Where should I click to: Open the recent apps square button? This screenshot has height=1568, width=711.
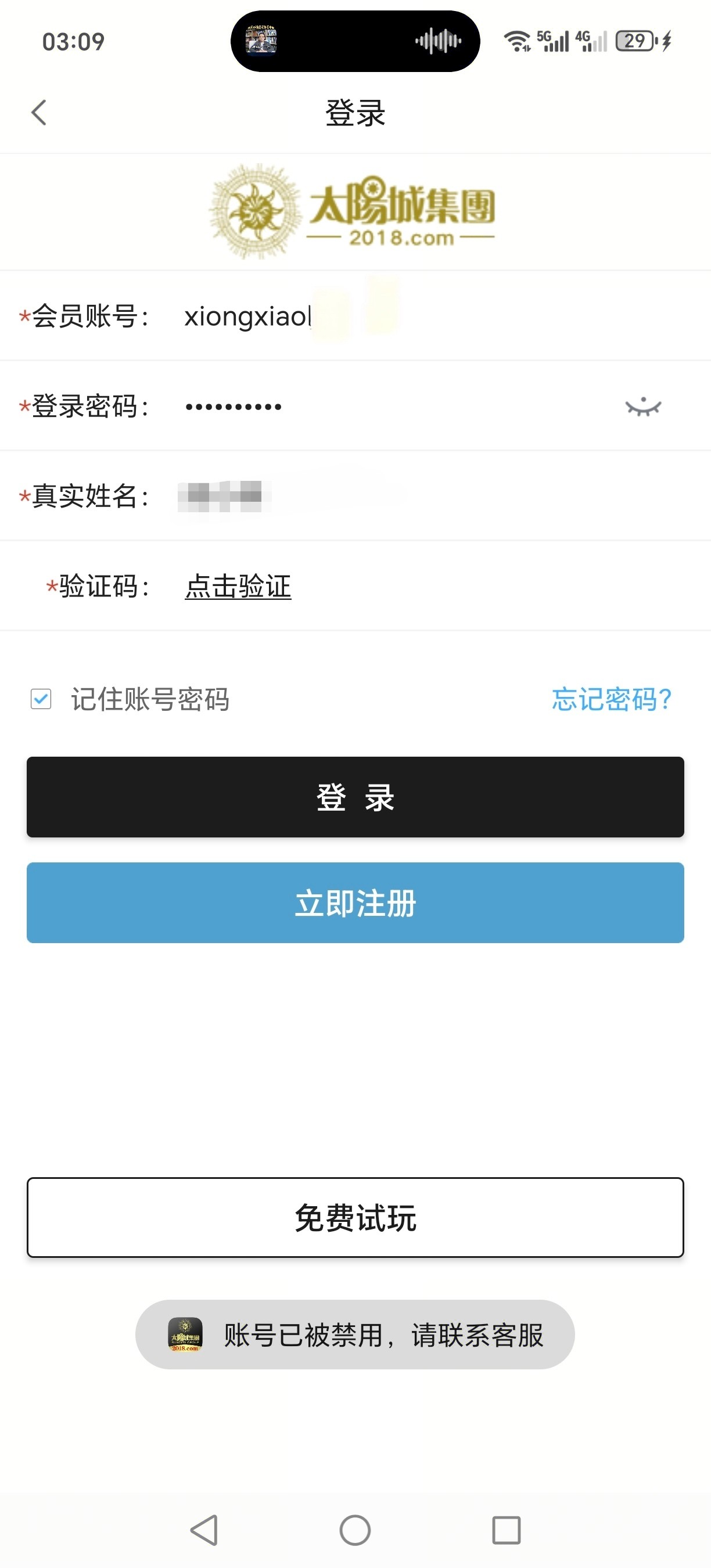[x=506, y=1530]
